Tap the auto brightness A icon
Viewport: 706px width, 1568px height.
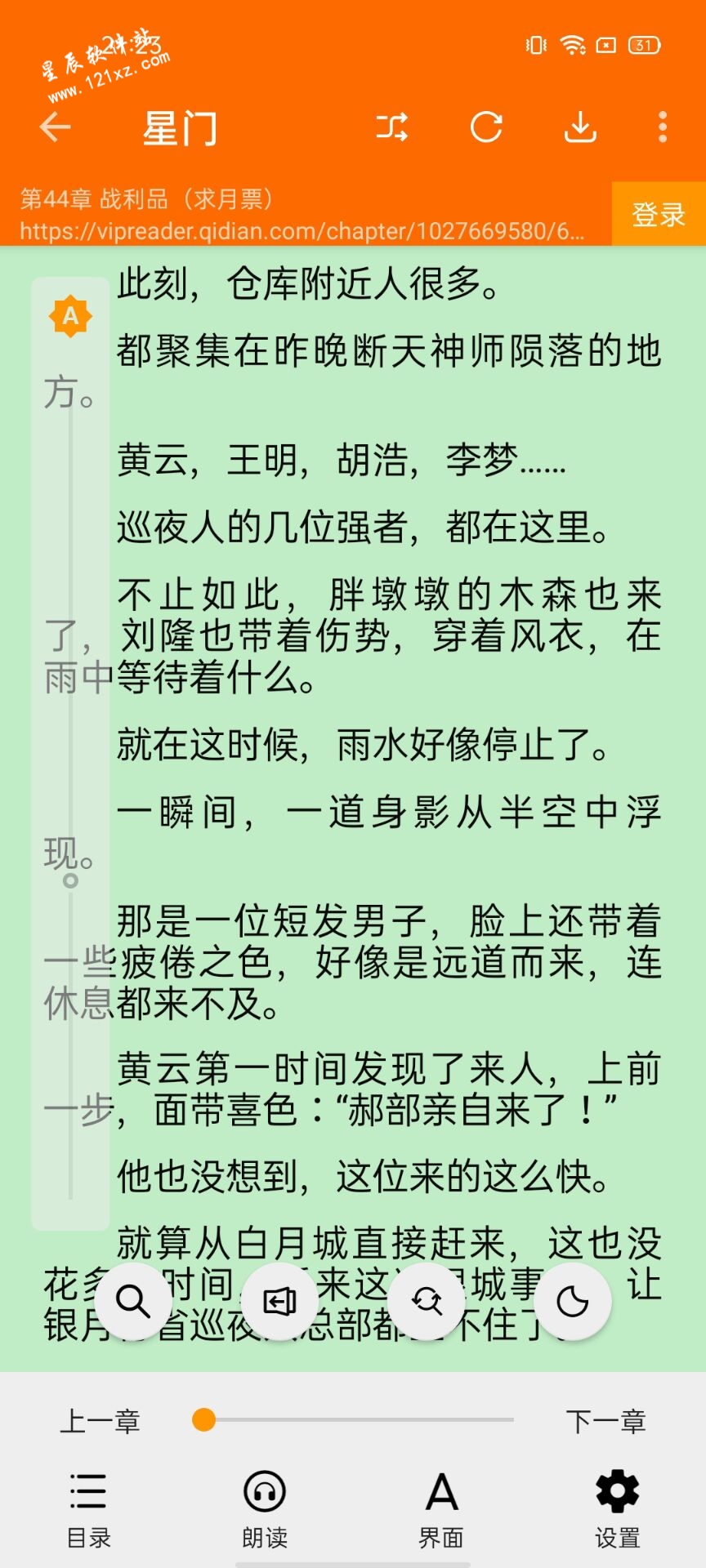click(70, 316)
